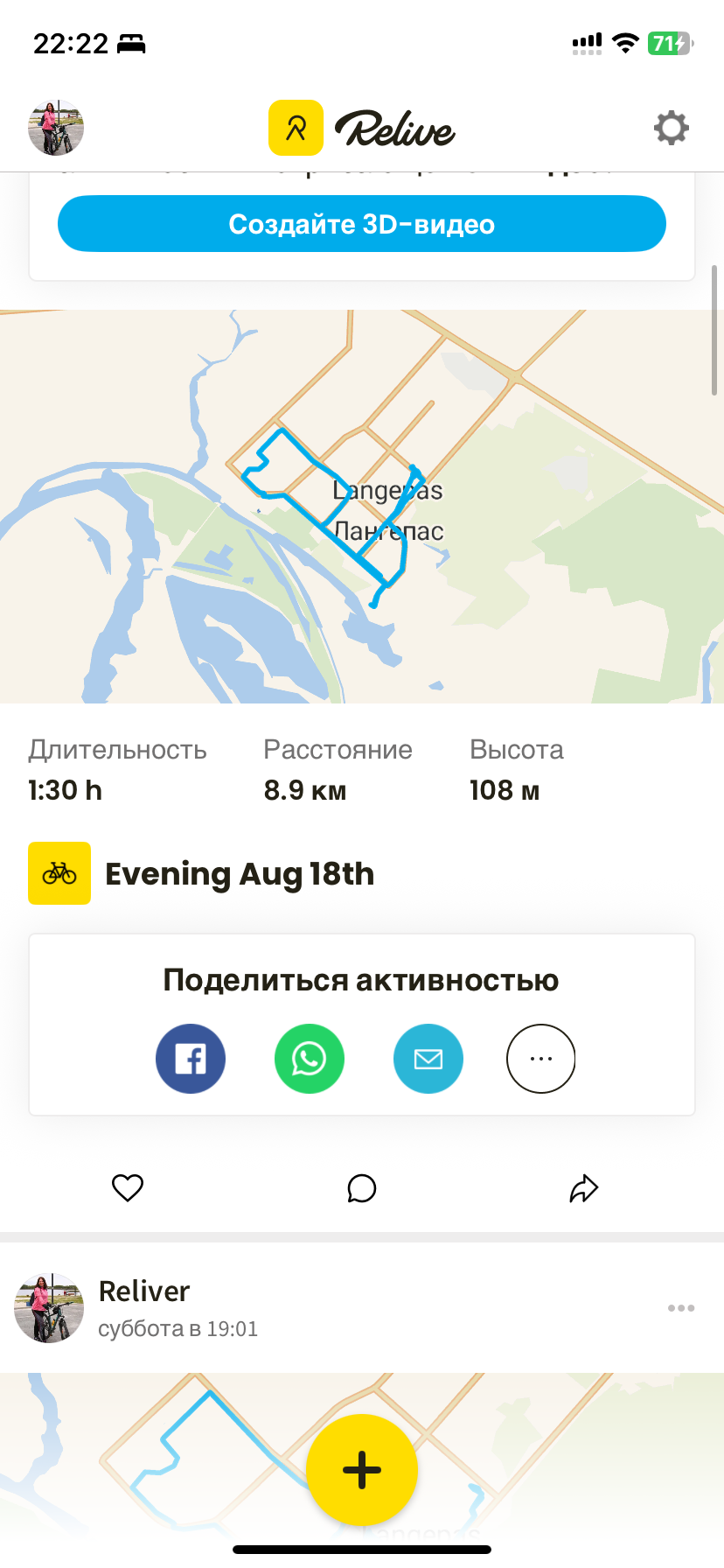This screenshot has height=1568, width=724.
Task: Share the activity to Facebook
Action: (191, 1059)
